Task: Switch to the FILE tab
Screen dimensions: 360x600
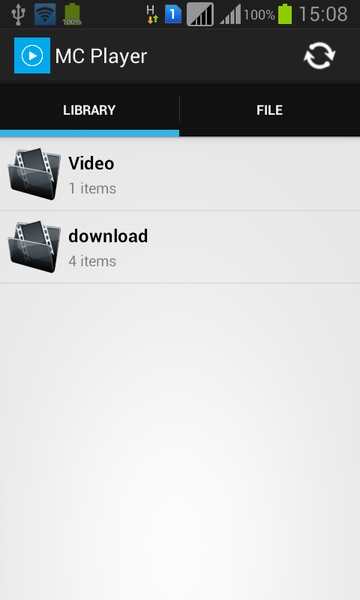Action: (270, 110)
